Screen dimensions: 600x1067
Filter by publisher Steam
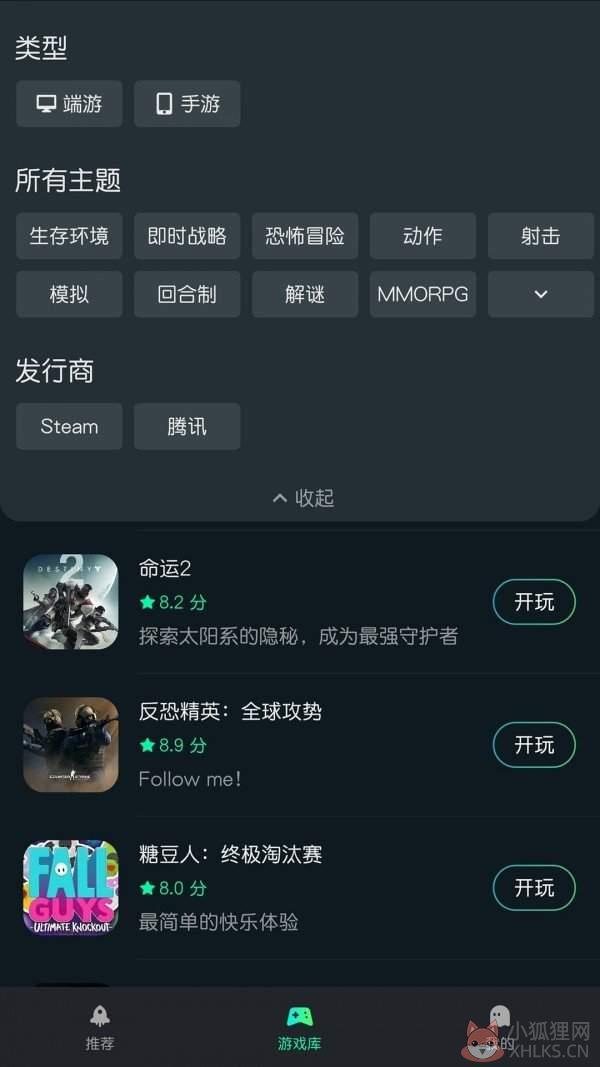pyautogui.click(x=69, y=426)
